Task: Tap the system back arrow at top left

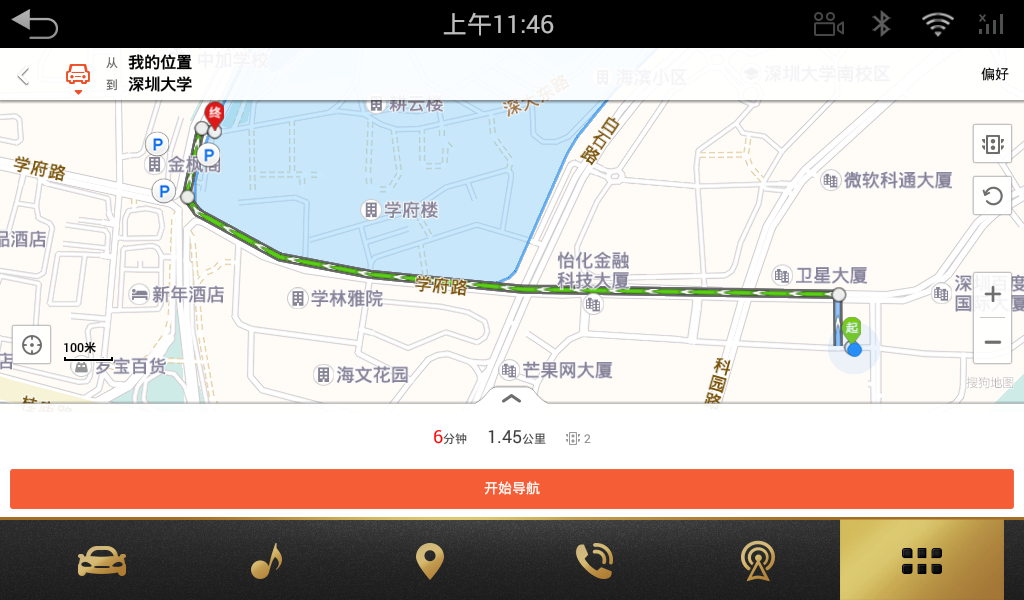Action: [x=35, y=24]
